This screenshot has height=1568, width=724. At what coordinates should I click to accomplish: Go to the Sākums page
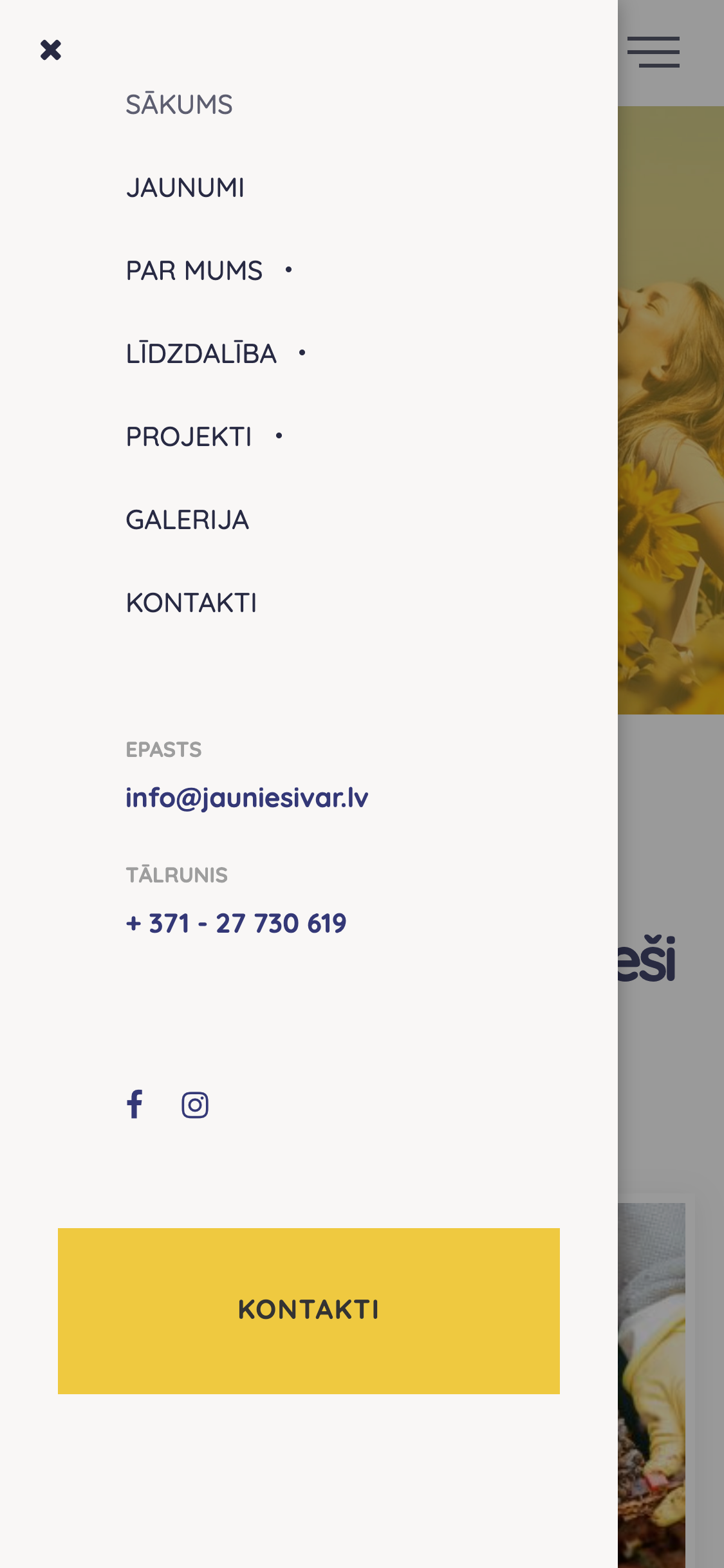point(179,105)
